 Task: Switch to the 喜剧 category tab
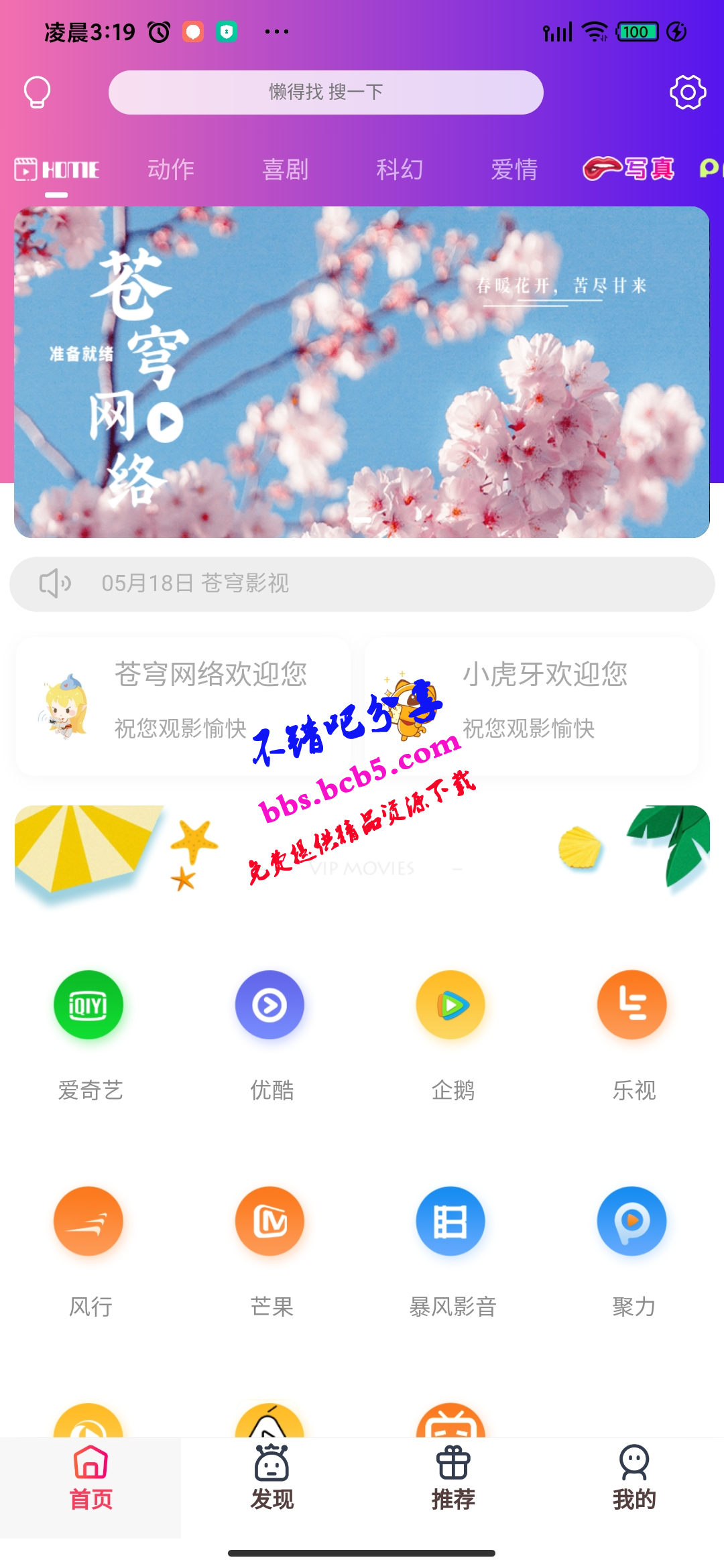tap(286, 170)
